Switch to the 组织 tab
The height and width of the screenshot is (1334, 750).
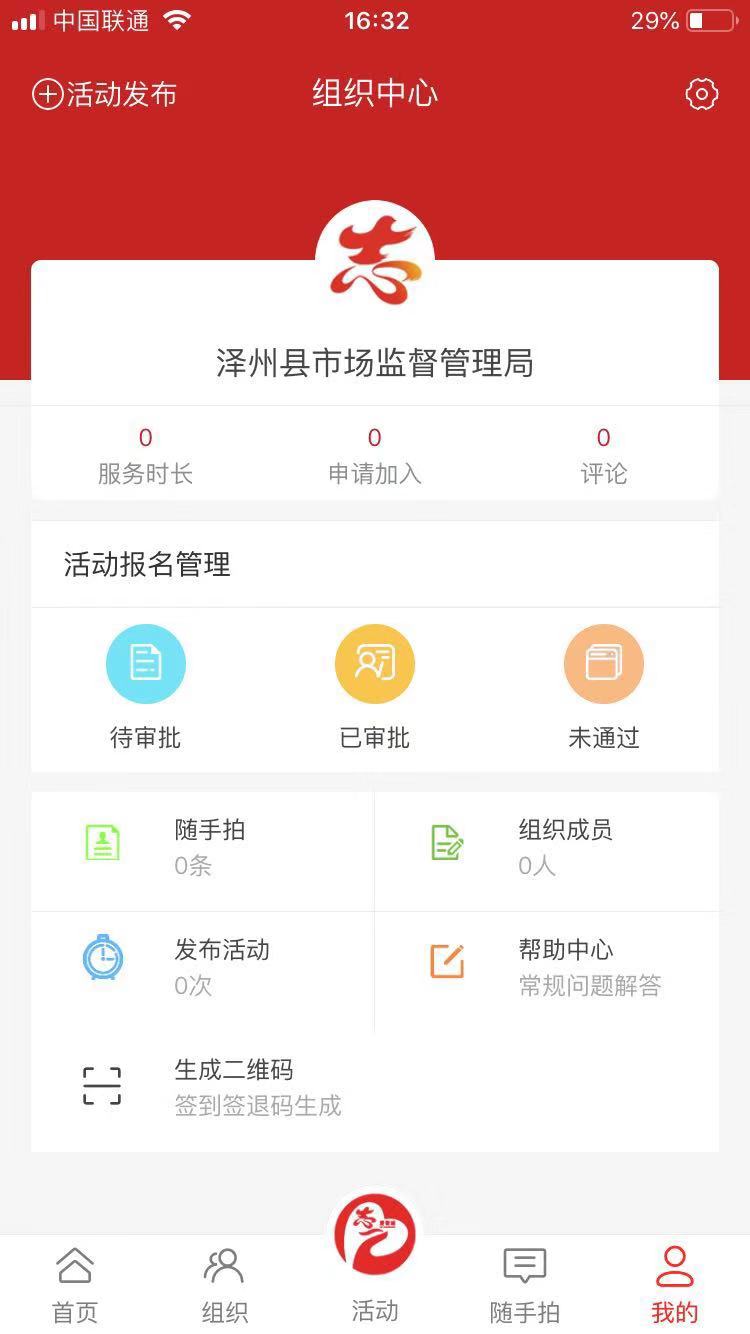(x=224, y=1285)
